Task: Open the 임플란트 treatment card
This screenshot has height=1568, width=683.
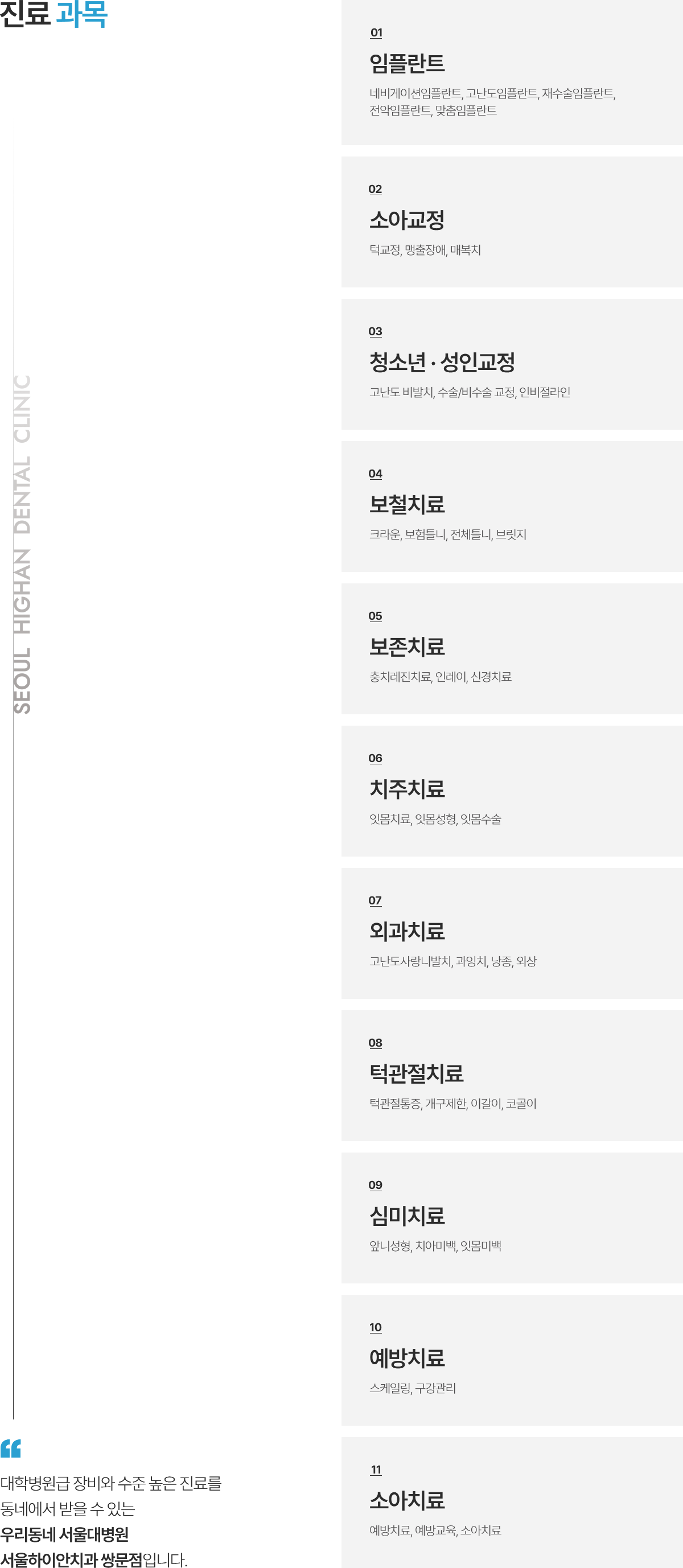Action: [x=512, y=72]
